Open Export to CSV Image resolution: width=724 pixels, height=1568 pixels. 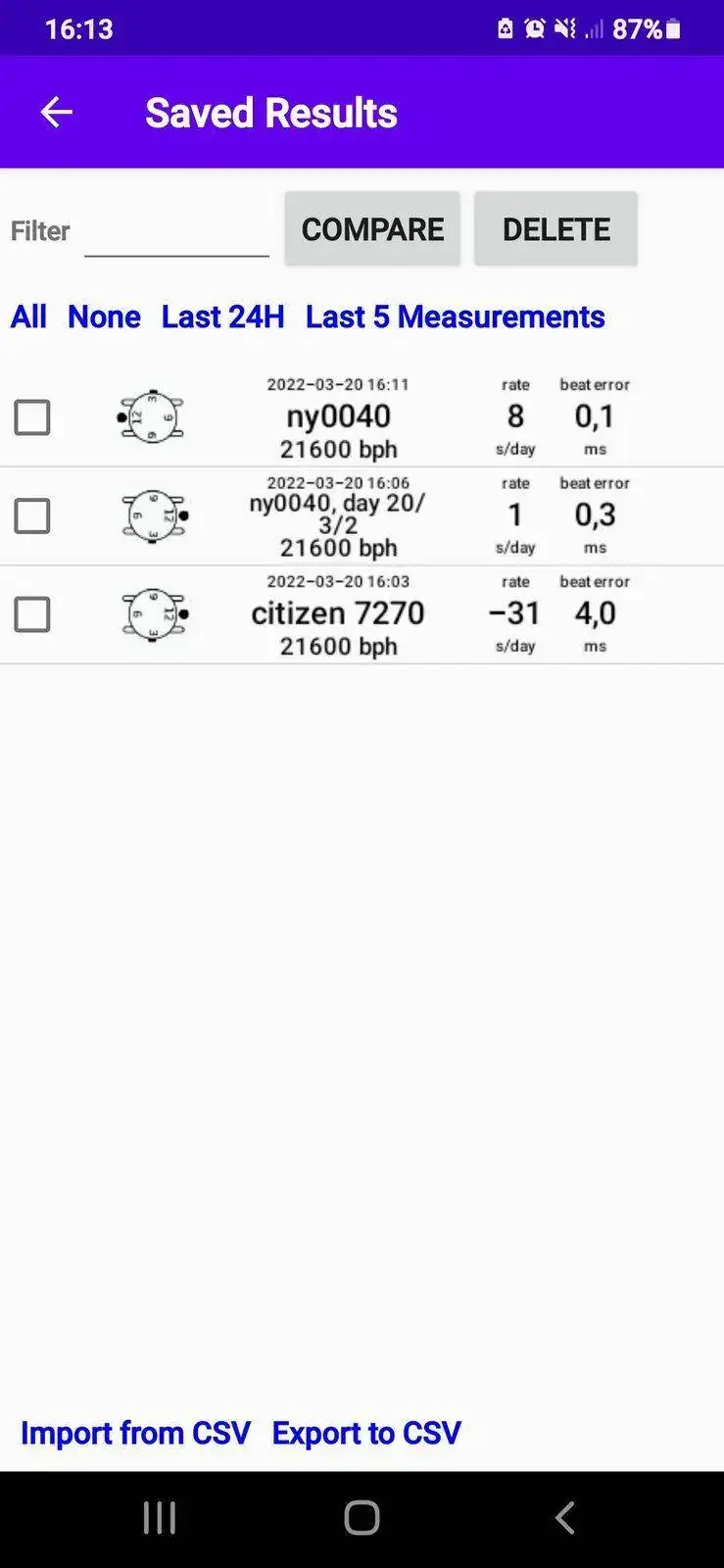365,1433
